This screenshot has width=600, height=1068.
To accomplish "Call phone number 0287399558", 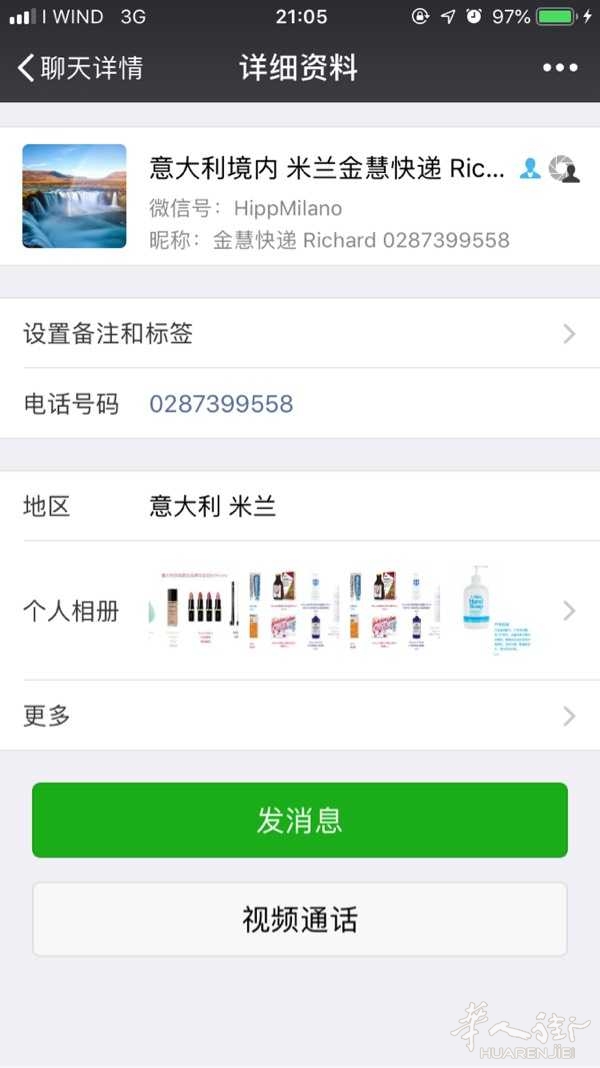I will (x=221, y=404).
